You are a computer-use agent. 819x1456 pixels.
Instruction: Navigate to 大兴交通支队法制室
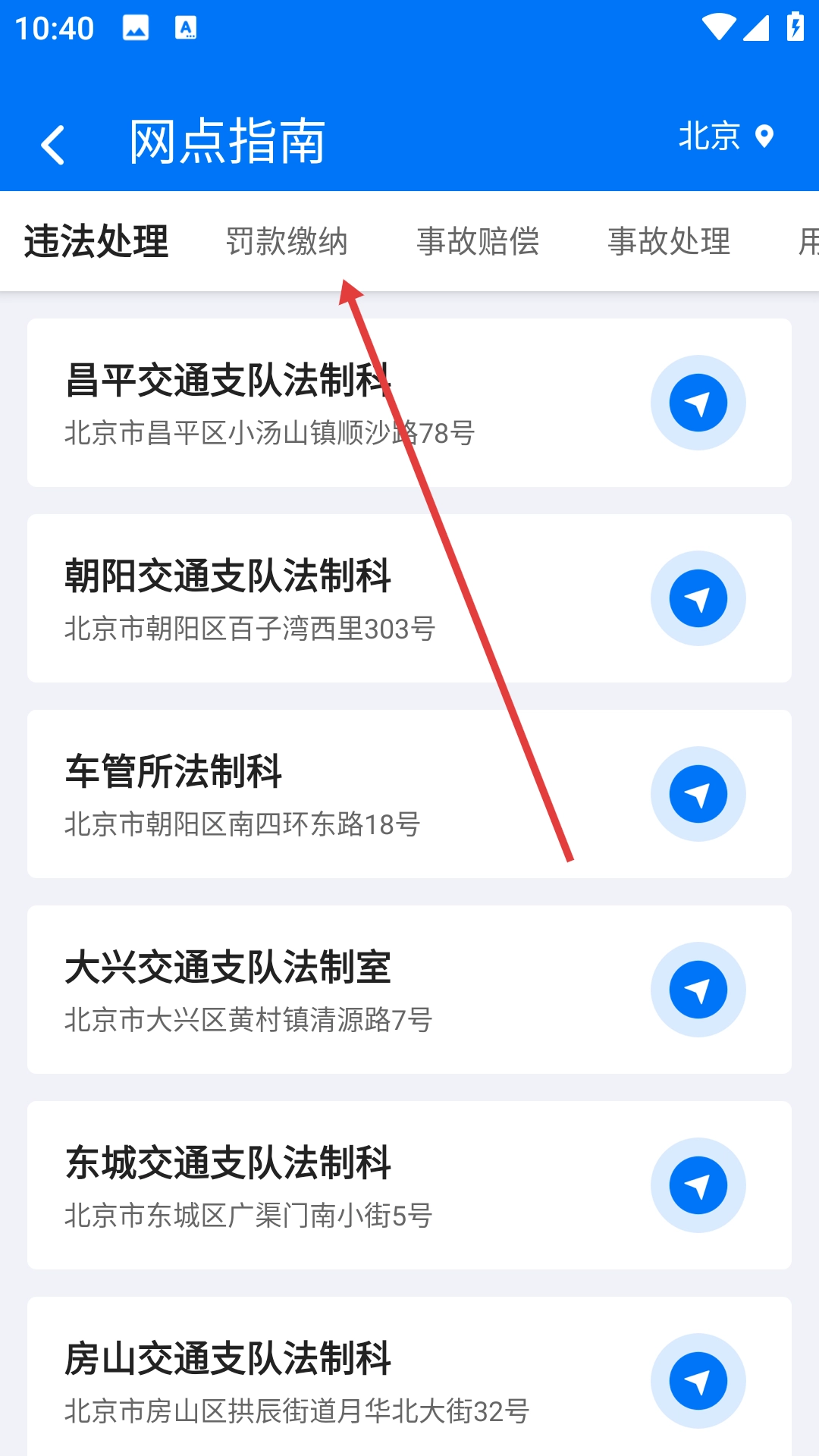click(x=698, y=990)
